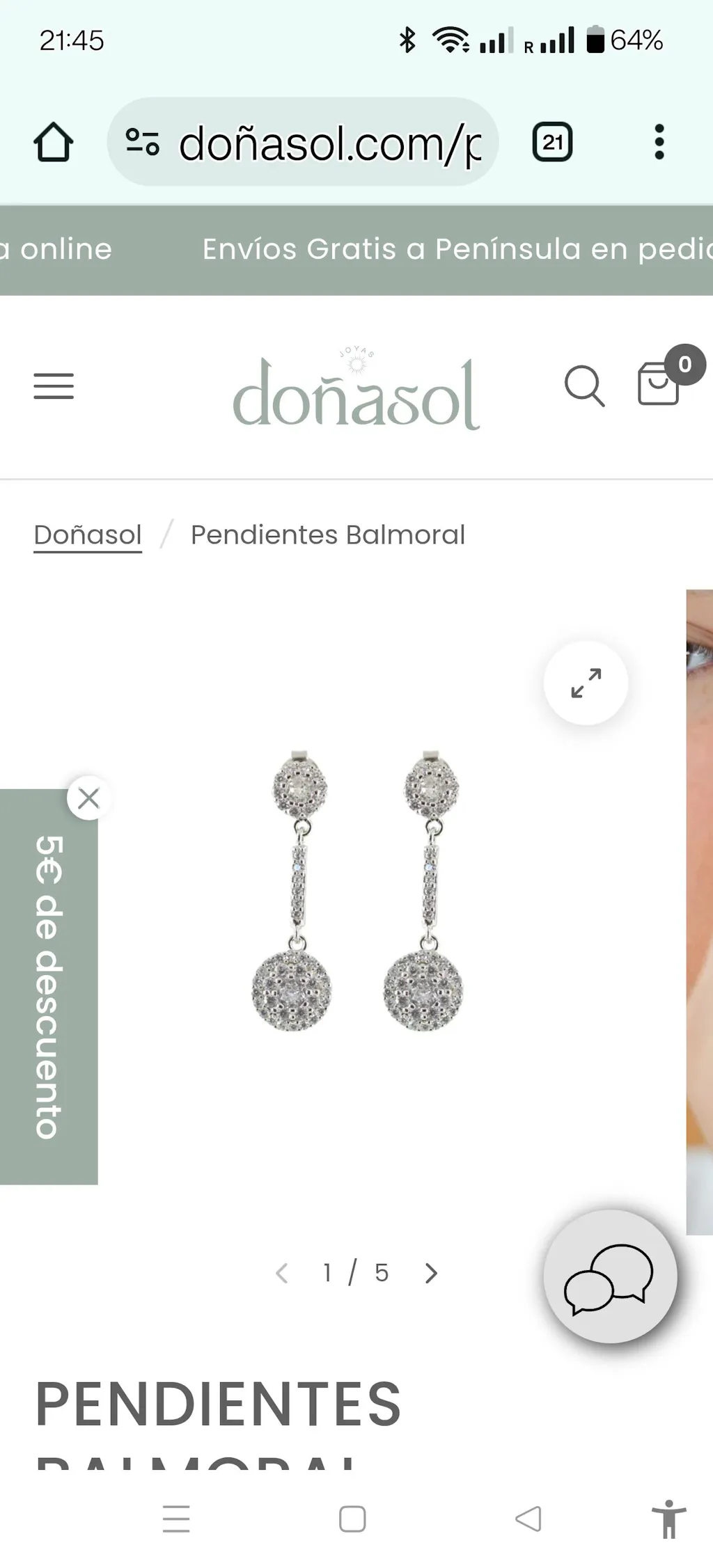Dismiss the 5€ de descuento tab
Viewport: 713px width, 1568px height.
point(89,798)
